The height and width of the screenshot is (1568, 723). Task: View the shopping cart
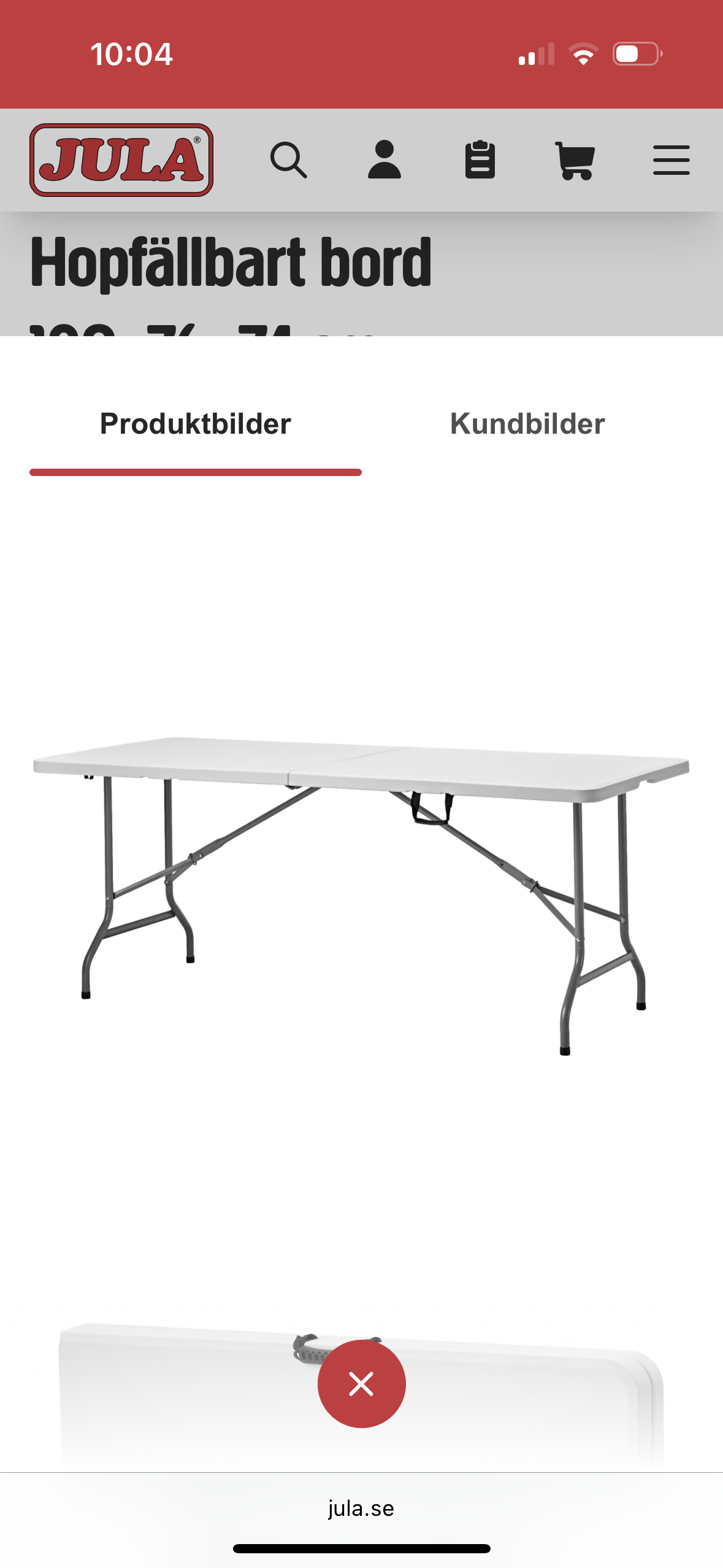[575, 160]
